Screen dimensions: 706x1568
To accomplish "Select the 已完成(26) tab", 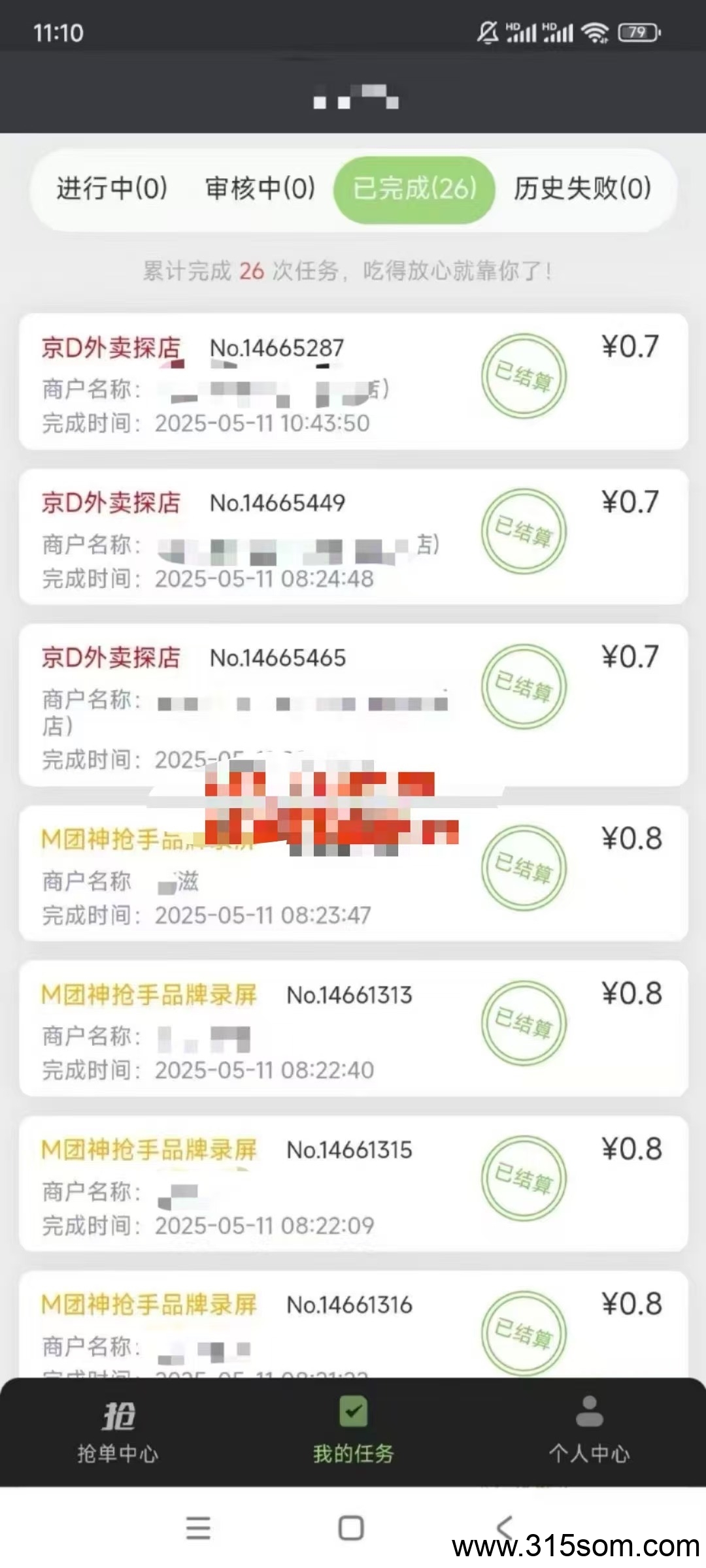I will [414, 189].
